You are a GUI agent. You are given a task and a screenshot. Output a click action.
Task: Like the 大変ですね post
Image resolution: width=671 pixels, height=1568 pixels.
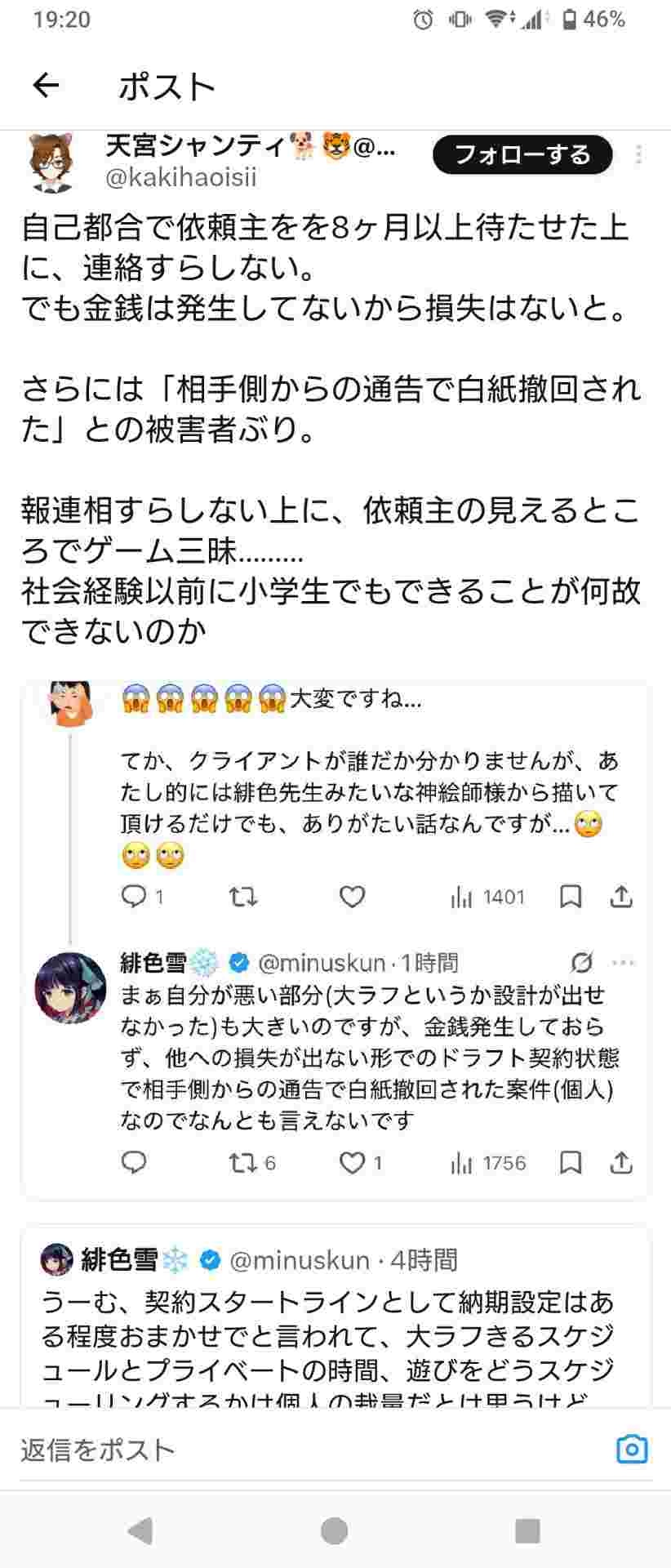click(x=352, y=897)
